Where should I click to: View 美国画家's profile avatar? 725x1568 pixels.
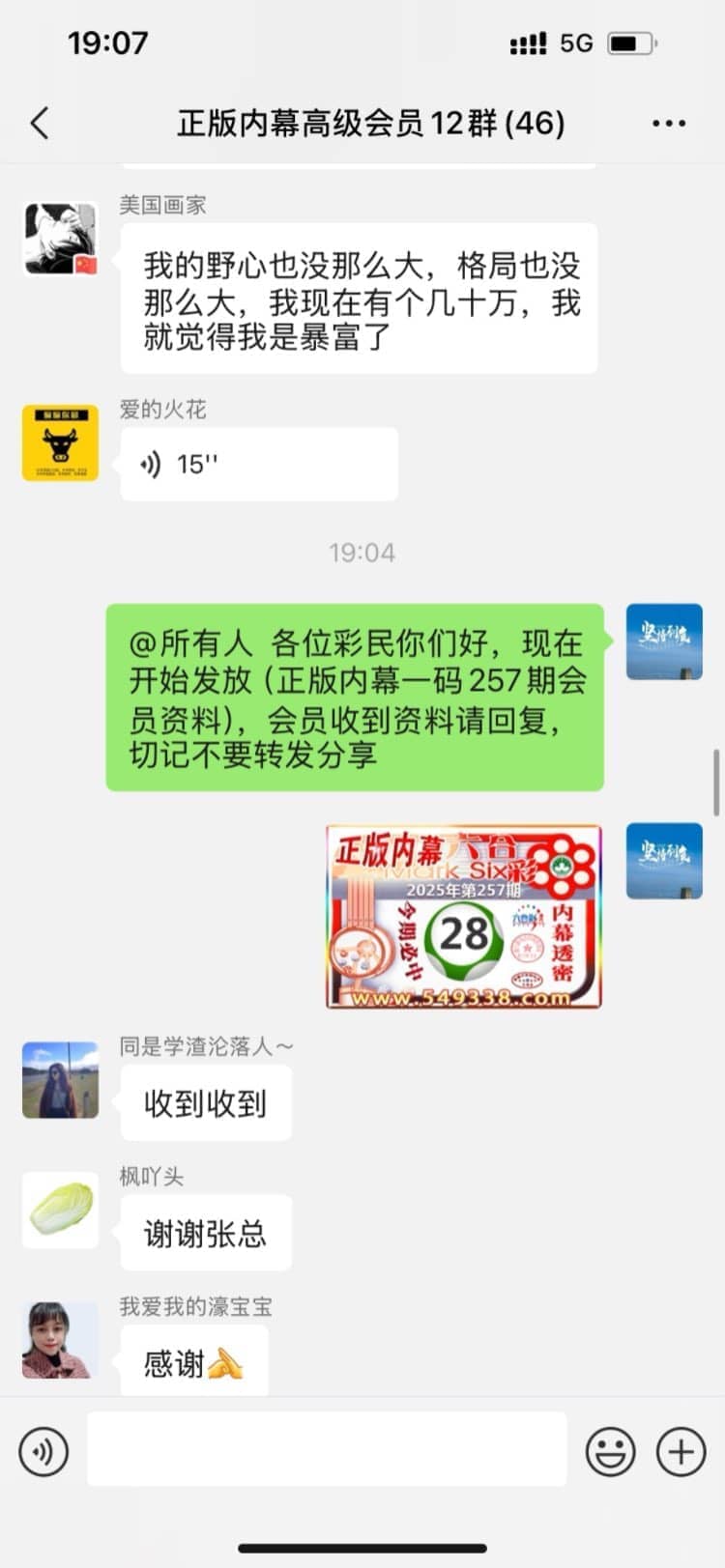pyautogui.click(x=60, y=240)
